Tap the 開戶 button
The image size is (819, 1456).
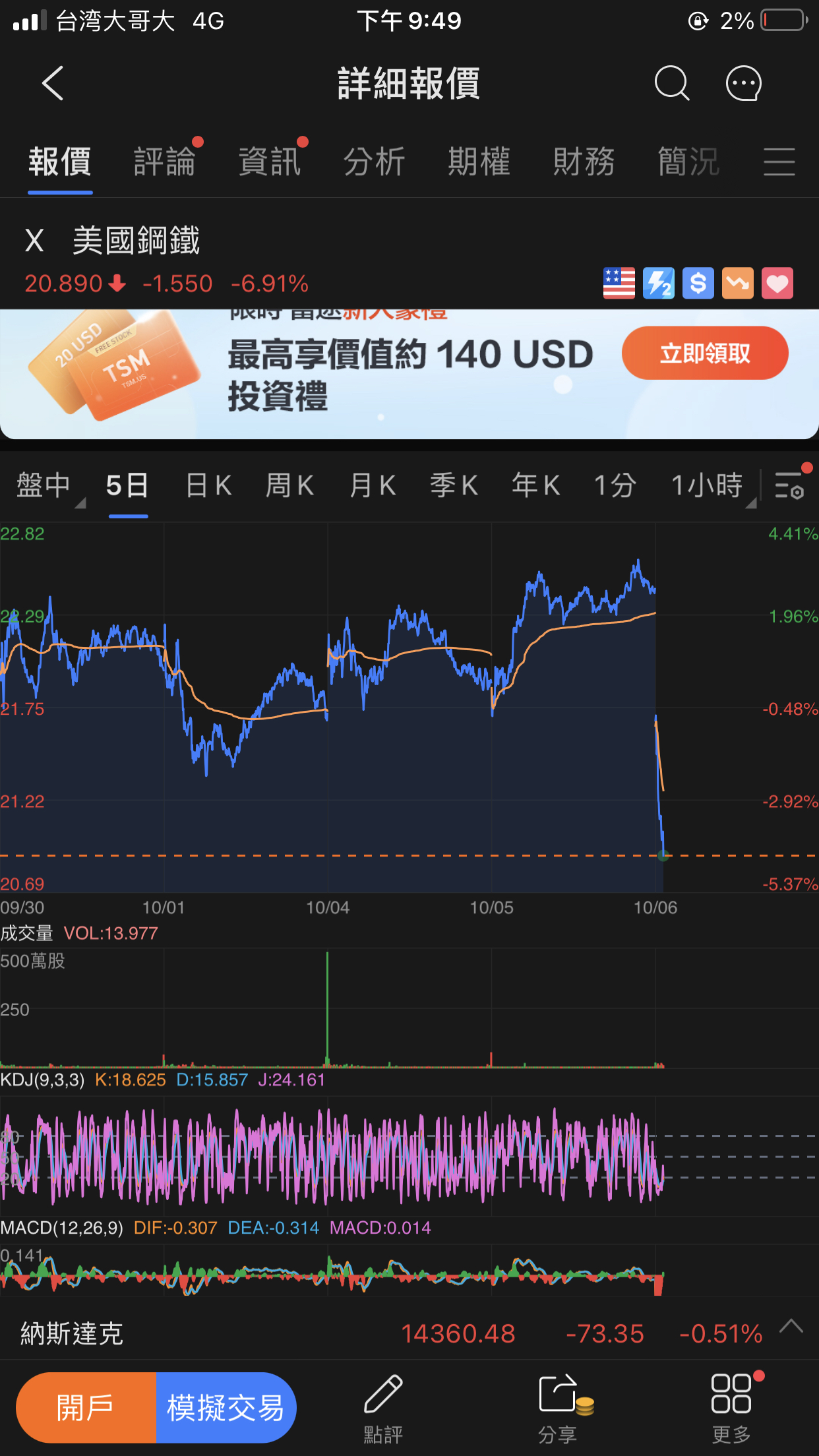click(86, 1408)
